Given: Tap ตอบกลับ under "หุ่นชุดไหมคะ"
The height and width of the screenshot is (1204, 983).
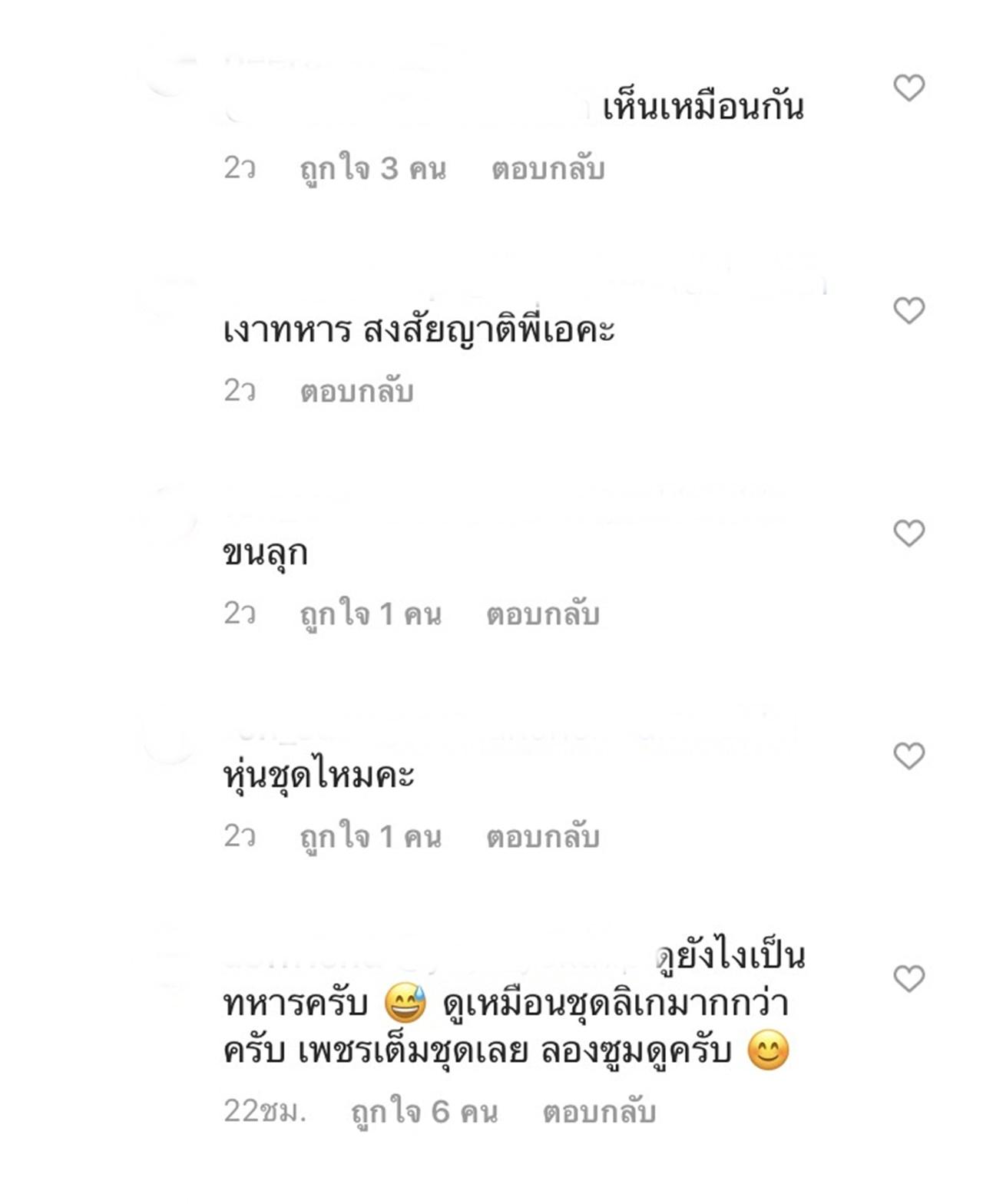Looking at the screenshot, I should 542,837.
